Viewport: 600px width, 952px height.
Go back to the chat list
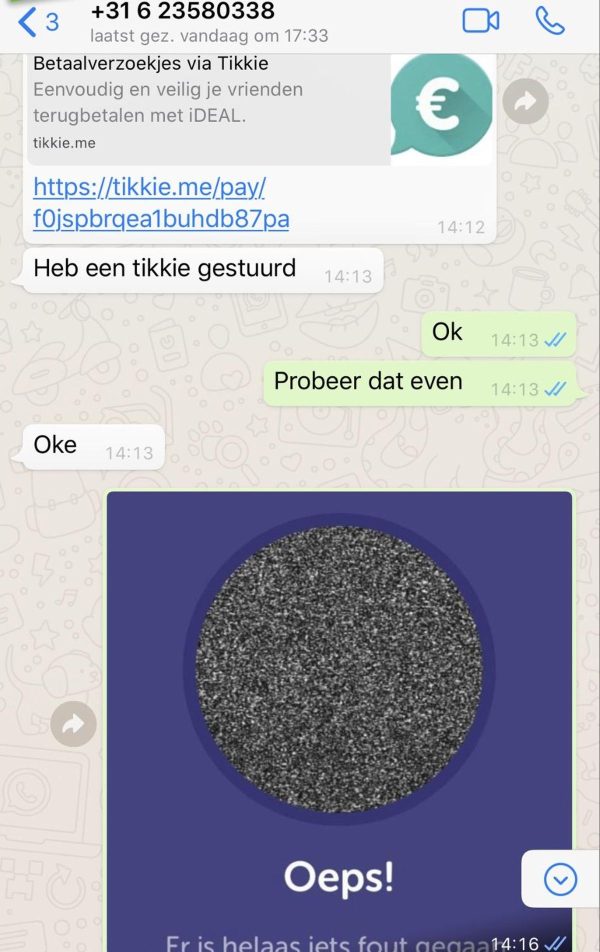(x=38, y=21)
